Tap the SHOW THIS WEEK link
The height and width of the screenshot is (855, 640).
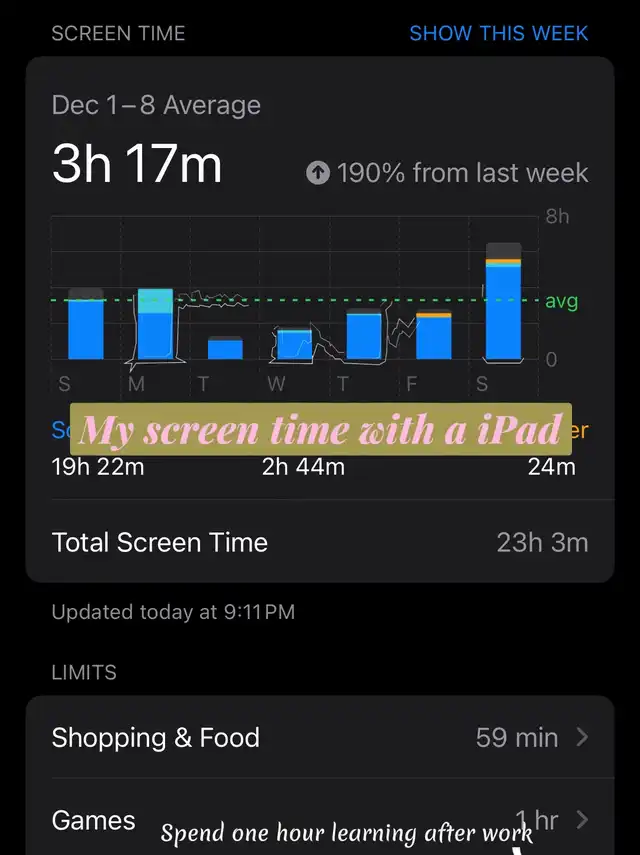pos(498,32)
